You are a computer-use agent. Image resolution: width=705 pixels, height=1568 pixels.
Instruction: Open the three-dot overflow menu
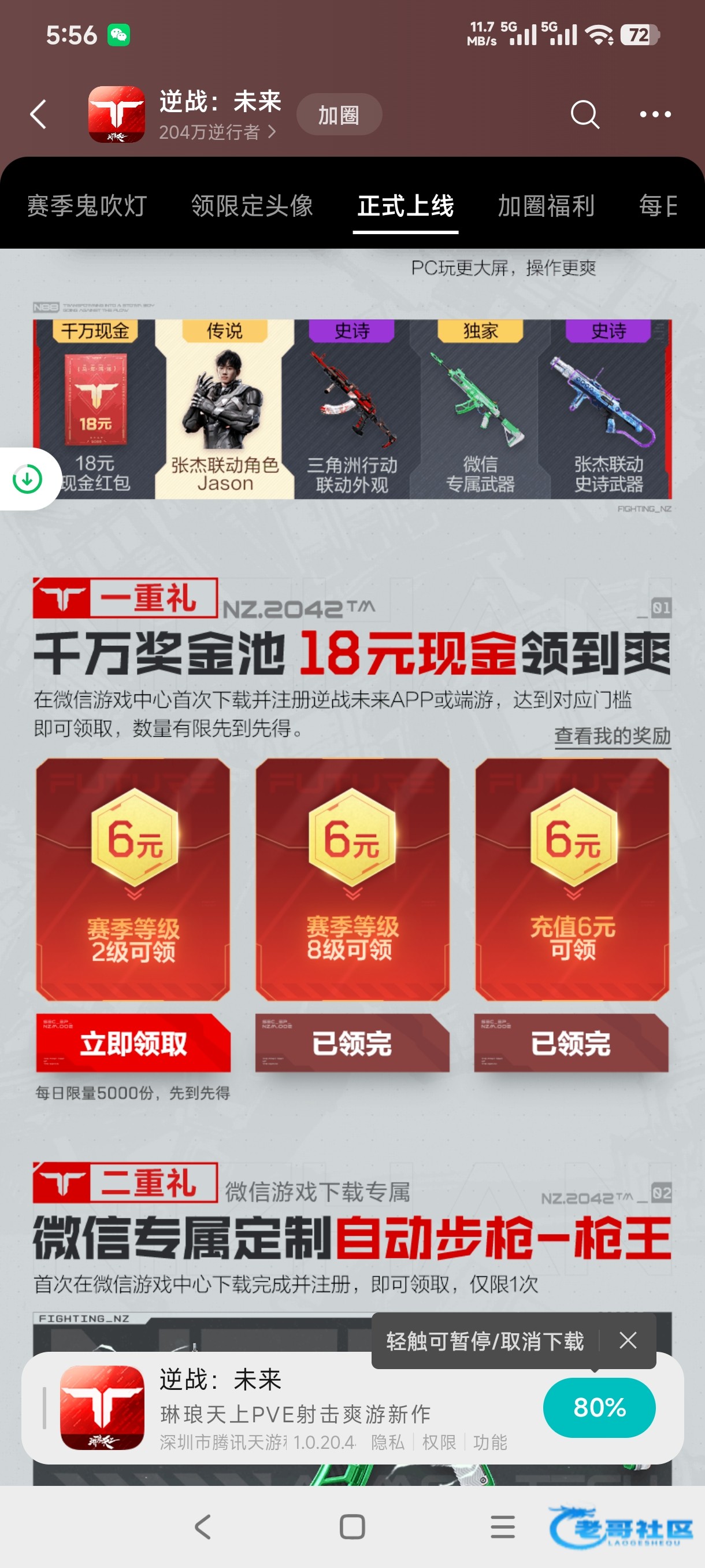click(655, 114)
